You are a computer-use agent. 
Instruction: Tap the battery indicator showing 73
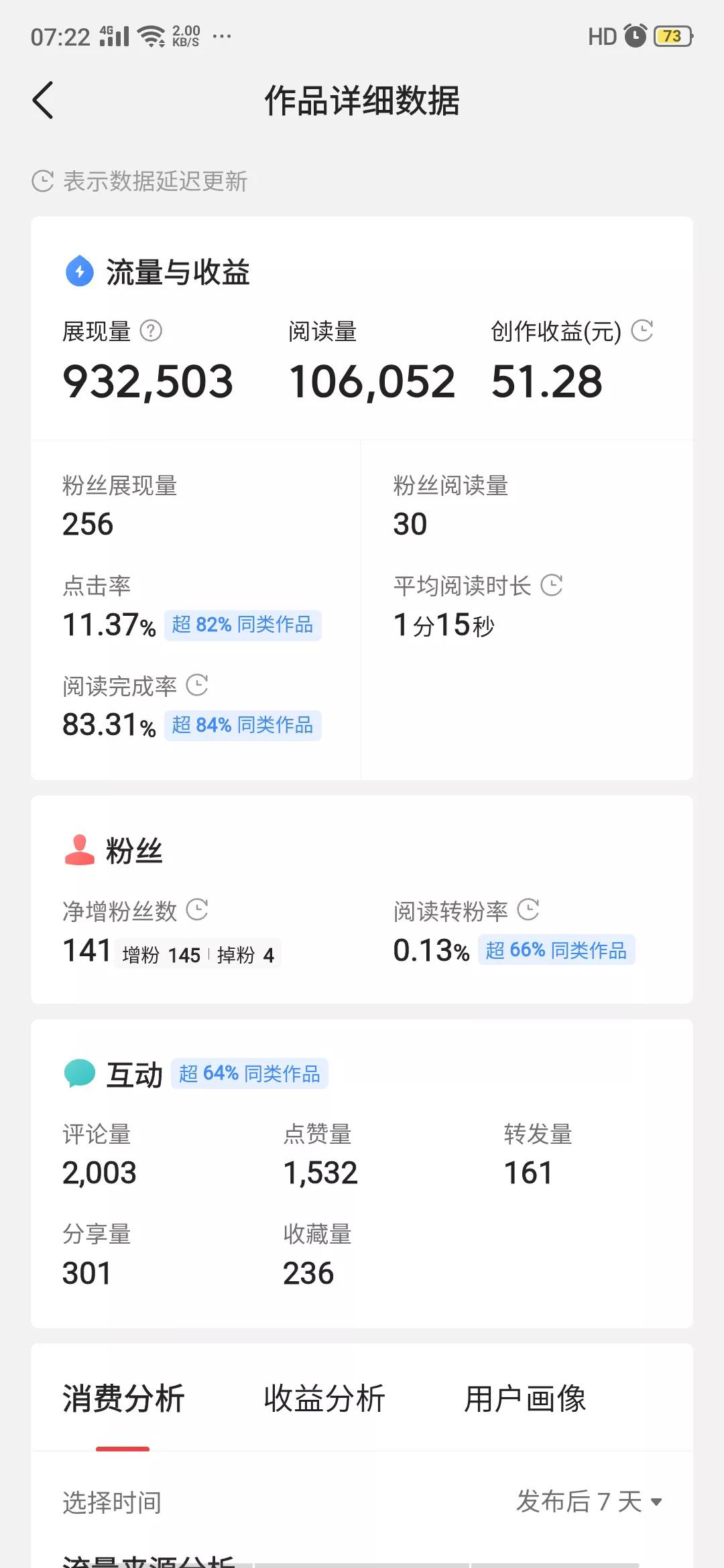click(673, 36)
